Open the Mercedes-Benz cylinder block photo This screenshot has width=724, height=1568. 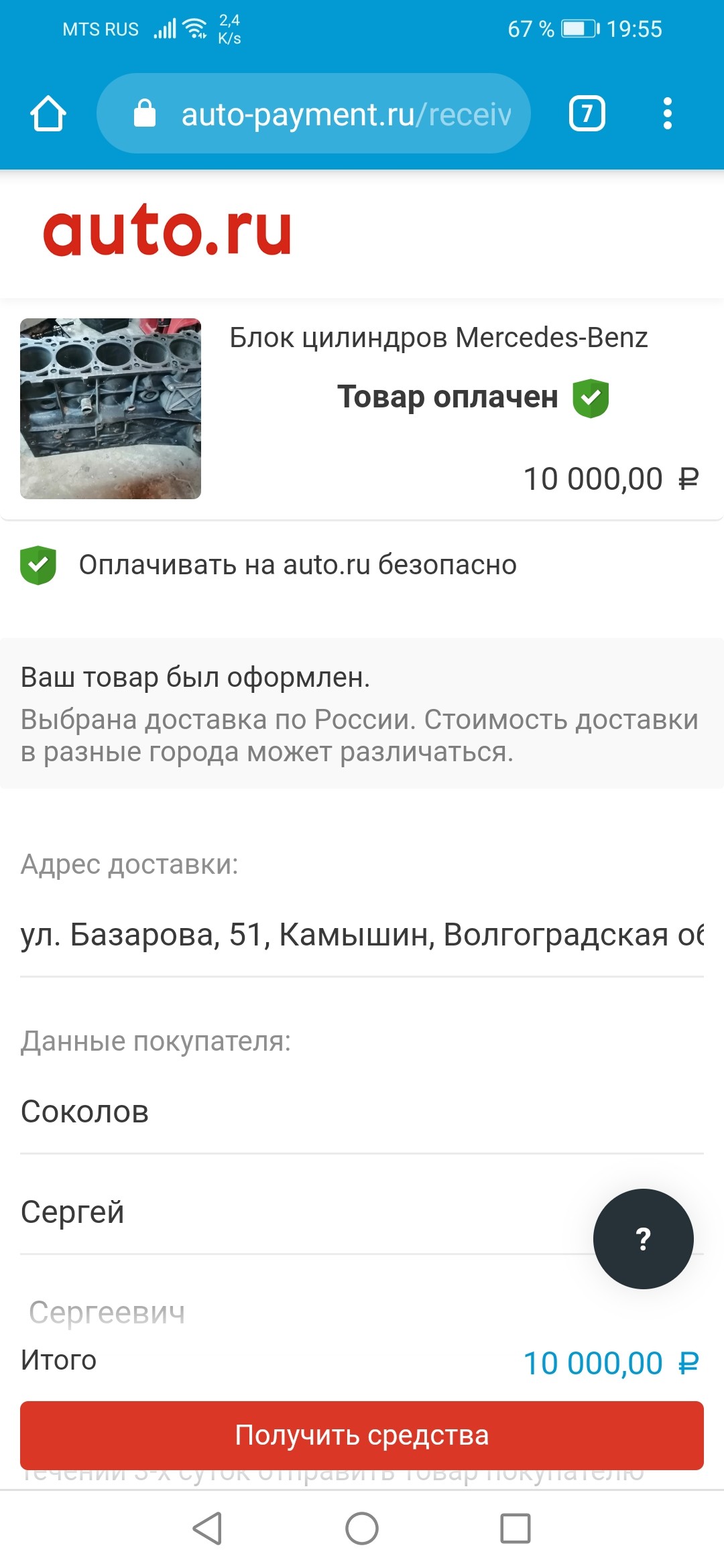tap(111, 409)
